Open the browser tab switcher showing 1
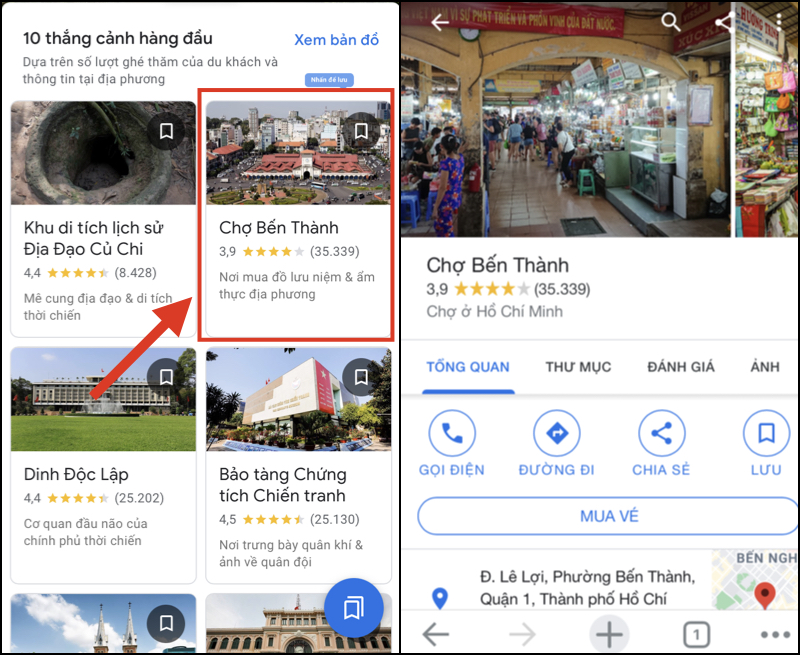Screen dimensions: 800x655 695,634
